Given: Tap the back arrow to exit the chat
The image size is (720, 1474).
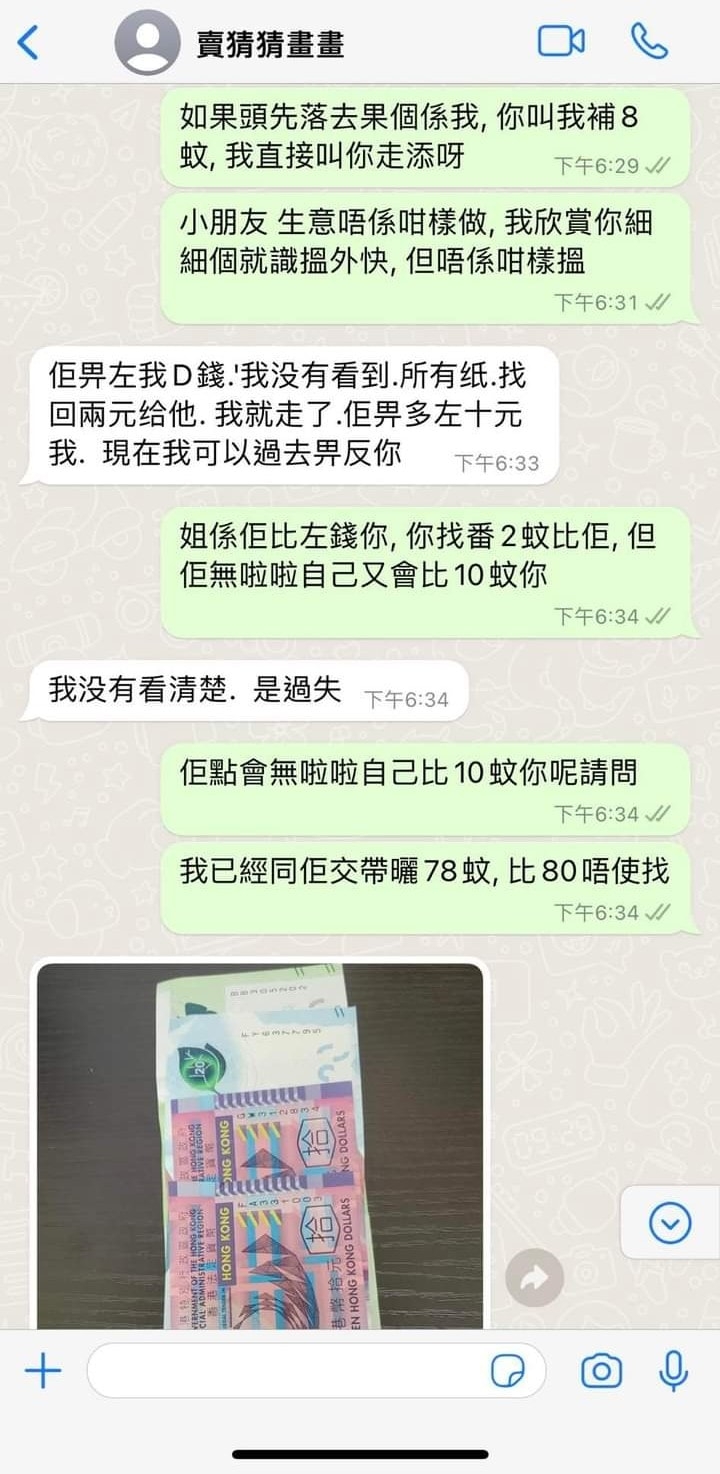Looking at the screenshot, I should tap(24, 40).
